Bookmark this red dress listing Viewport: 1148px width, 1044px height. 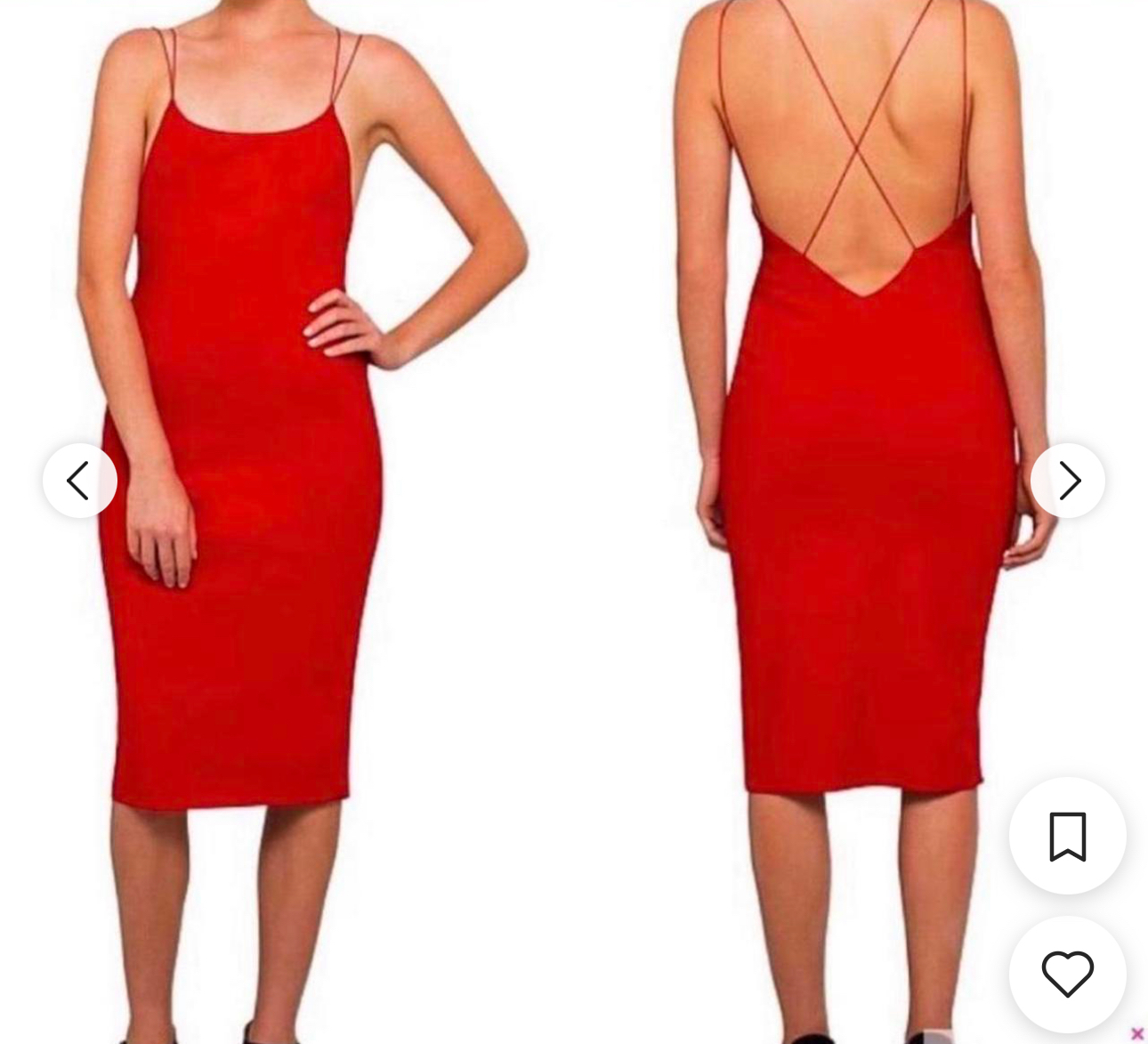click(1067, 836)
